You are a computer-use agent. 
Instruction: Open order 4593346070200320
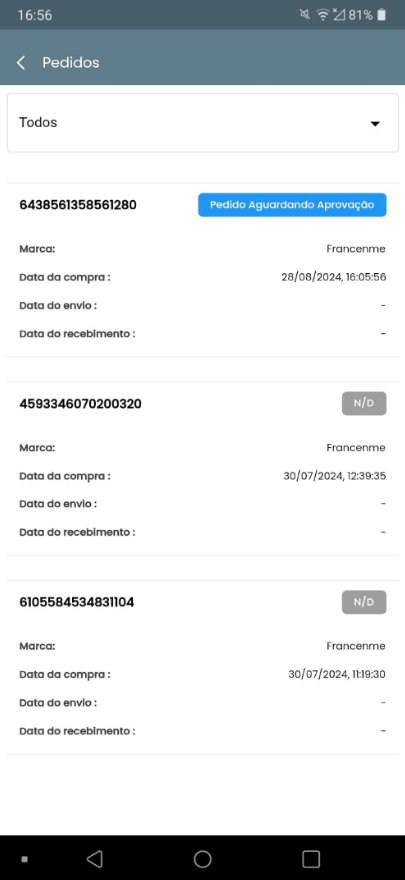202,469
